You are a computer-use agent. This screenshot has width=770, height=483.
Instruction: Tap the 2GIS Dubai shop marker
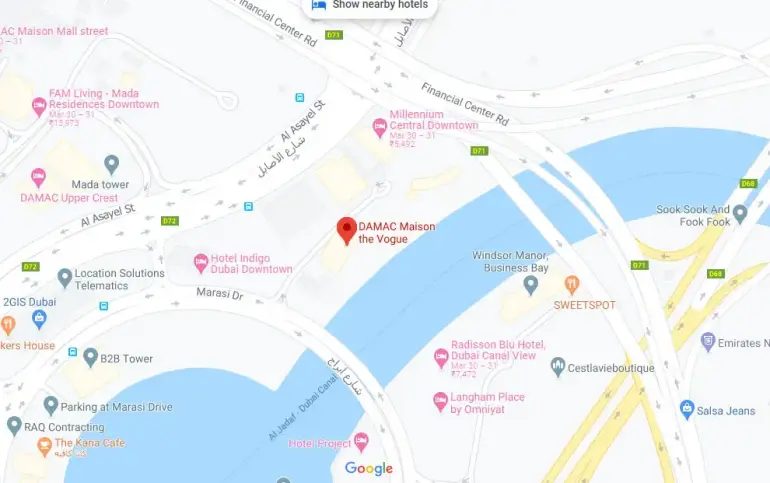(x=39, y=319)
